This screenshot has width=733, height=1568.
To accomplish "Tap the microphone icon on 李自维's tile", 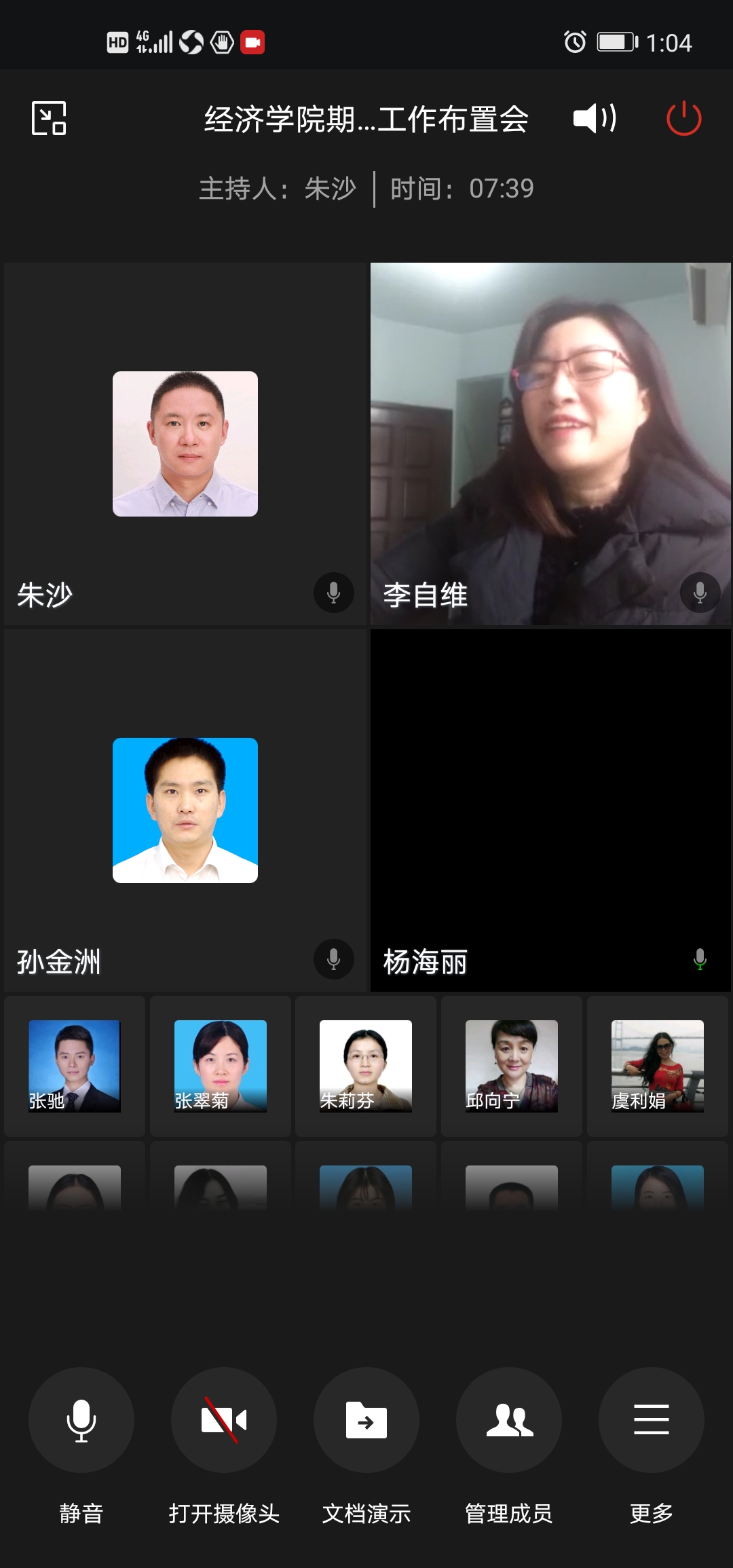I will click(700, 593).
